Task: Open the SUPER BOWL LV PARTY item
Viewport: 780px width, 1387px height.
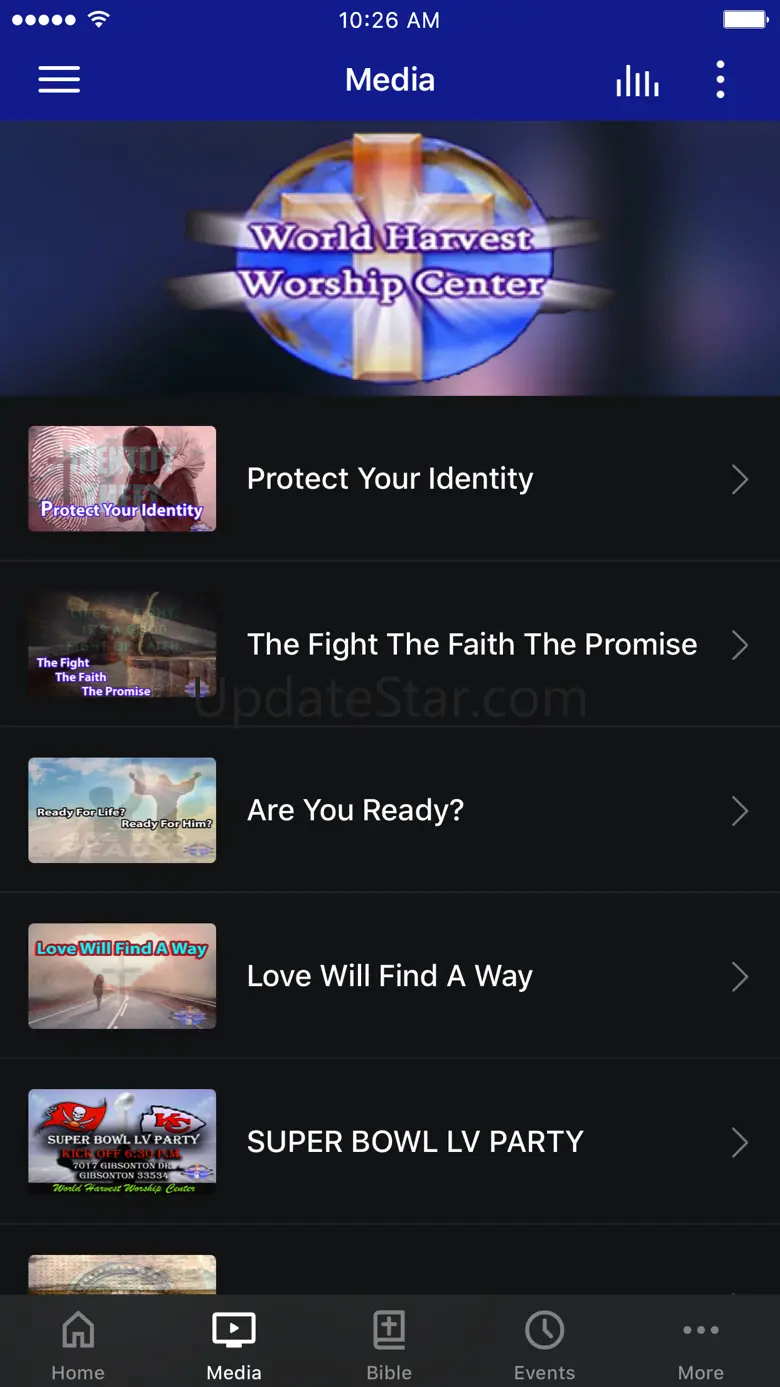Action: click(x=390, y=1142)
